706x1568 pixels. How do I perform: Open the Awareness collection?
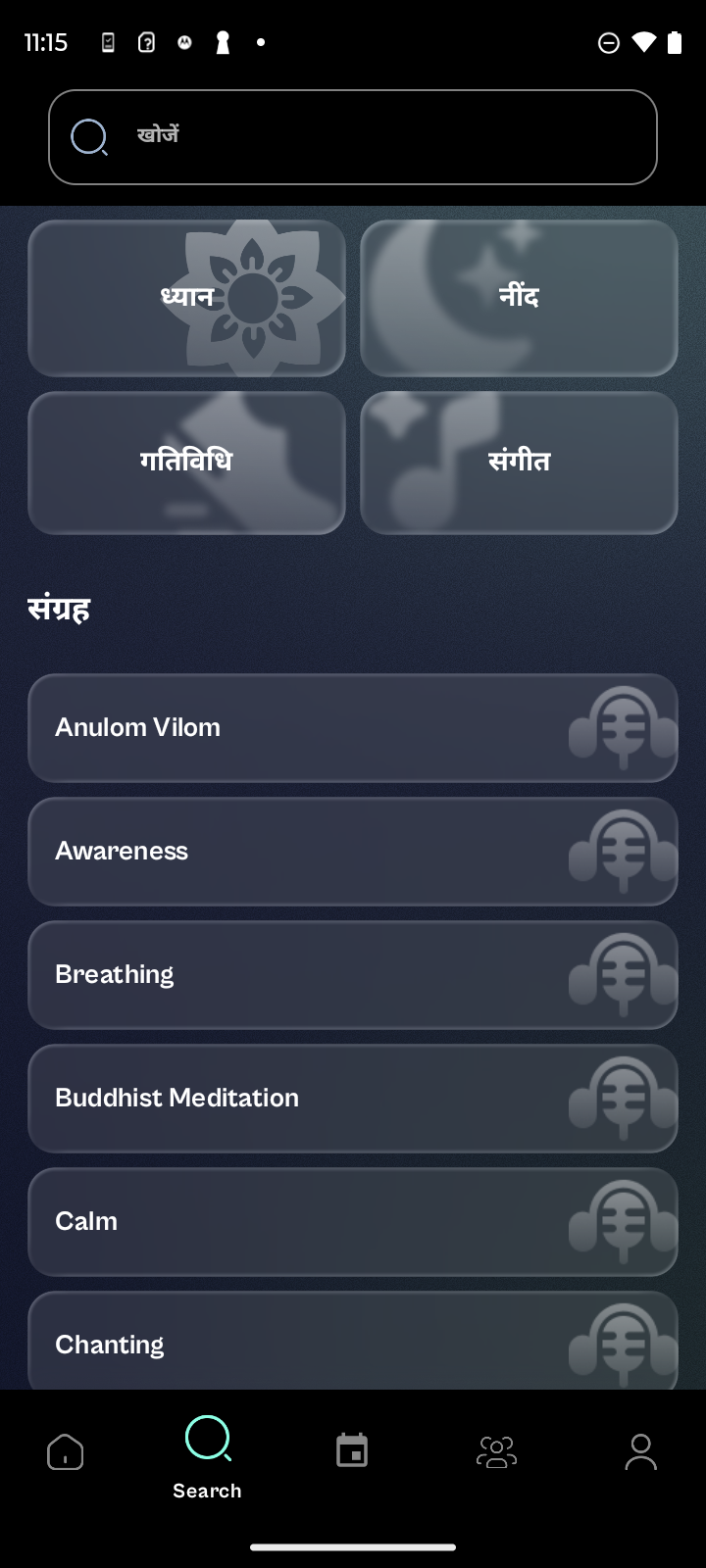[x=353, y=852]
